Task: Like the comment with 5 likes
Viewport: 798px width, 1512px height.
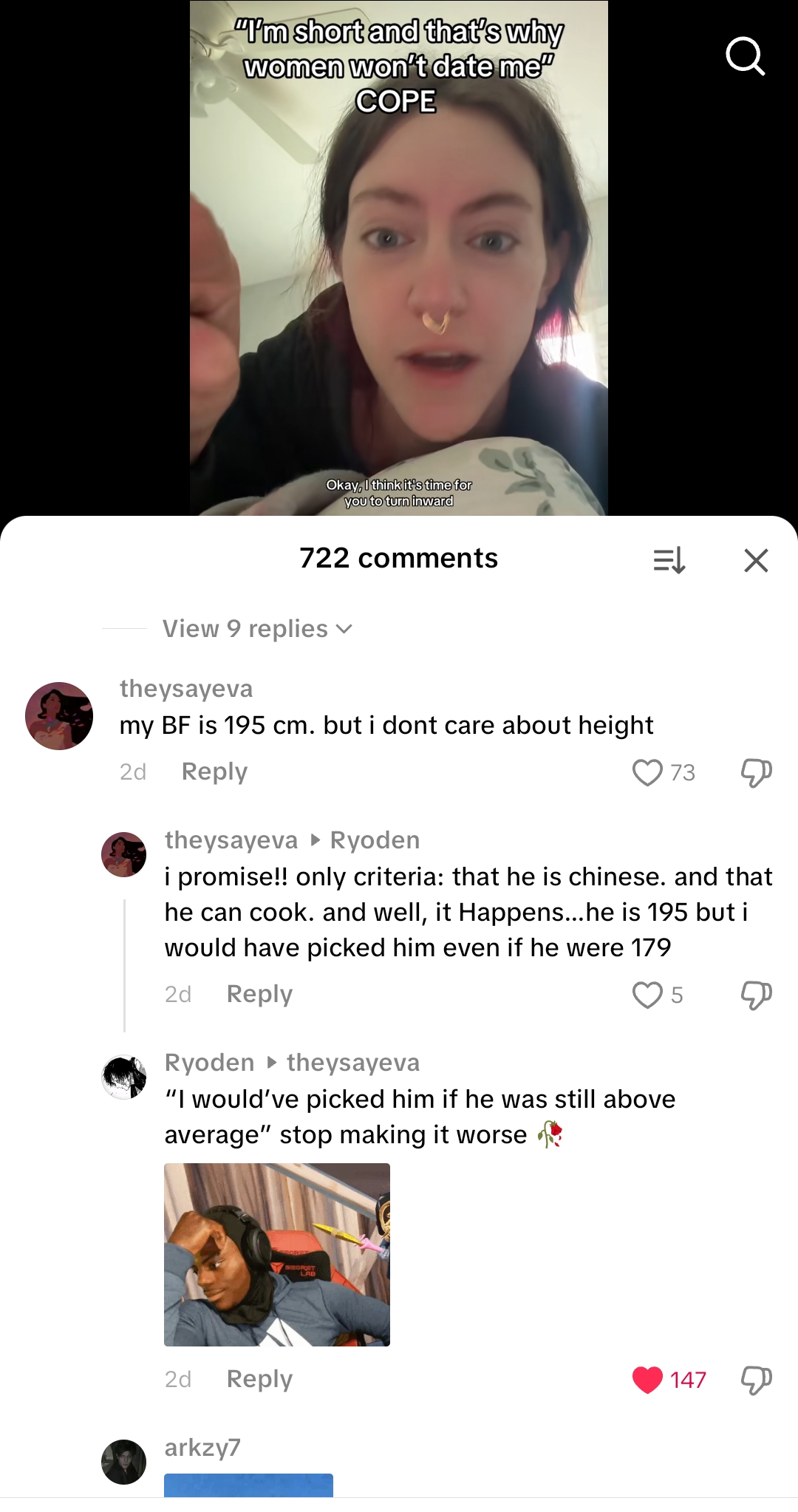Action: pos(648,995)
